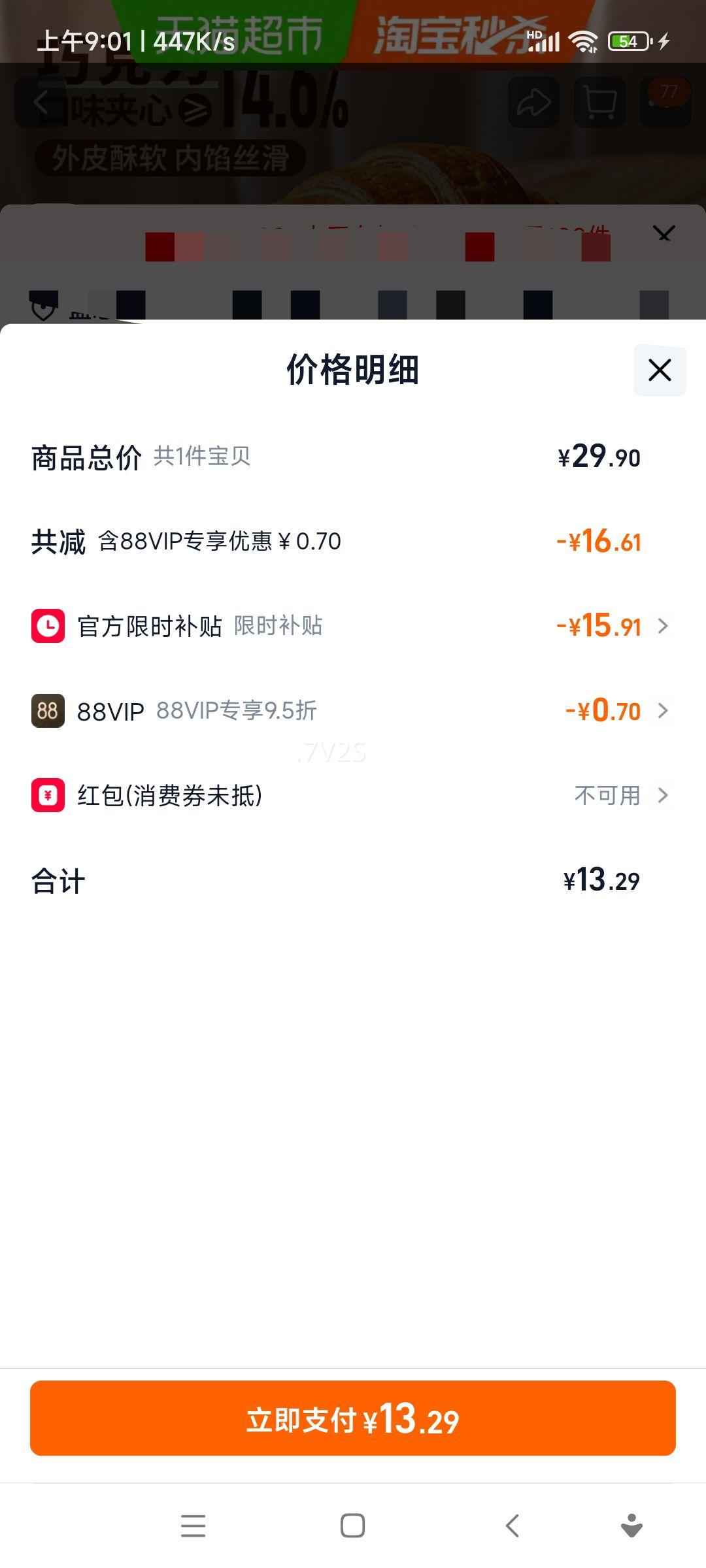Image resolution: width=706 pixels, height=1568 pixels.
Task: Open the recent apps menu
Action: point(193,1526)
